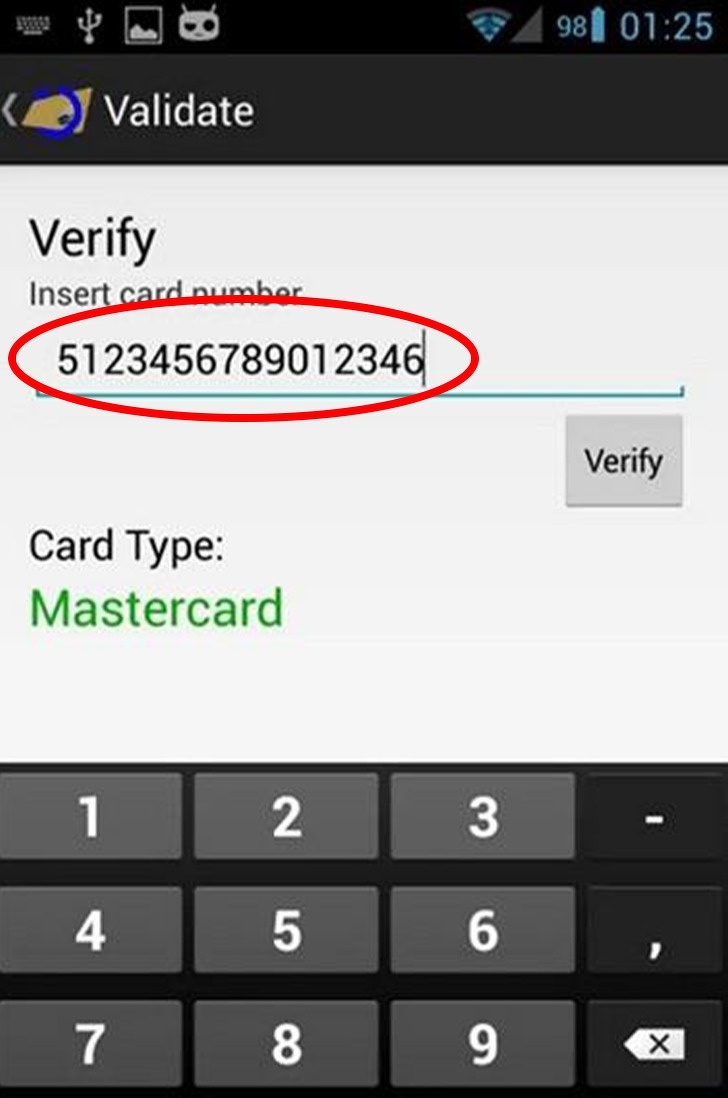728x1098 pixels.
Task: Tap the 9 key
Action: tap(482, 1044)
